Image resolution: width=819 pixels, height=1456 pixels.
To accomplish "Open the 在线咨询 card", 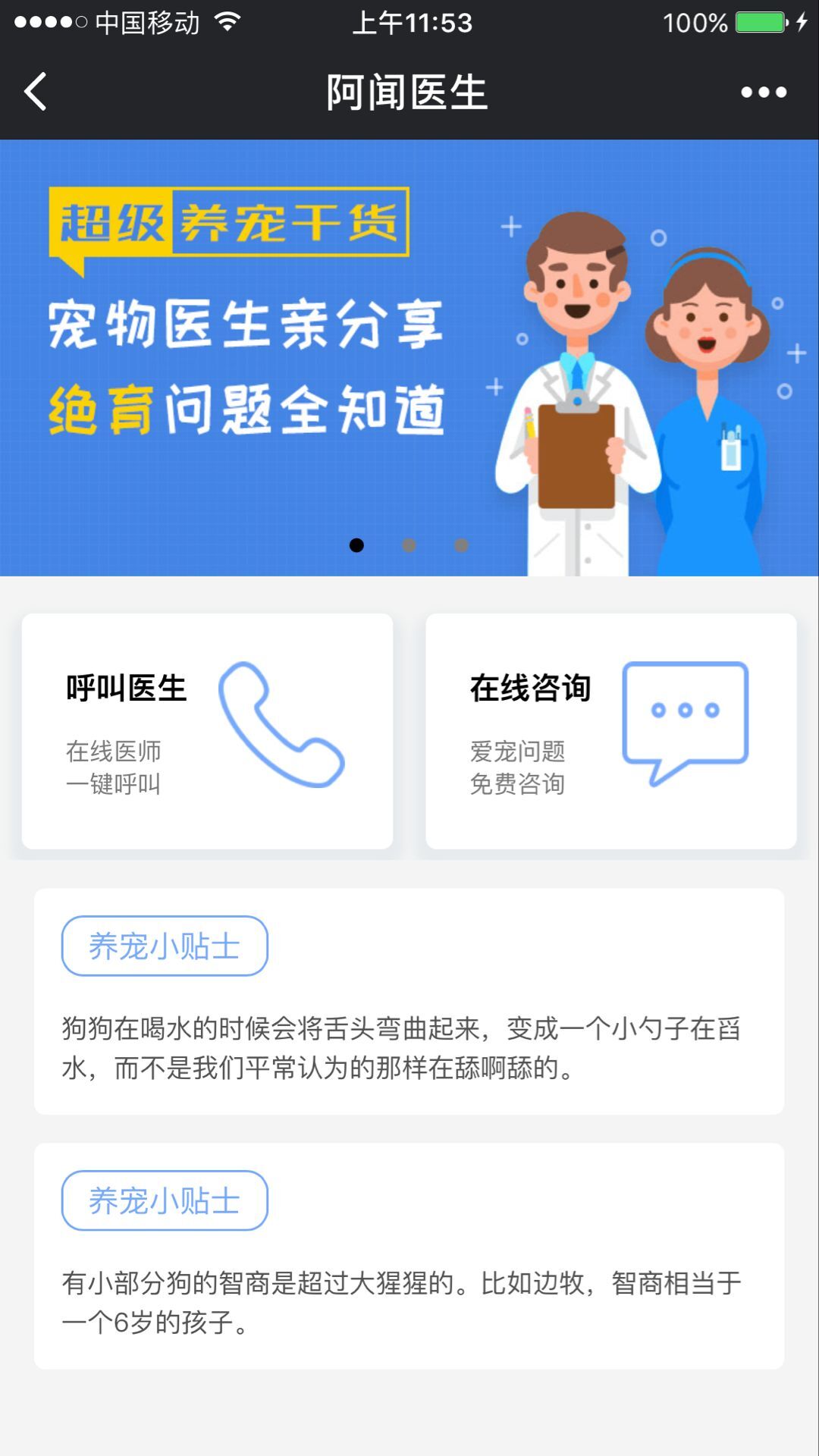I will pos(610,730).
